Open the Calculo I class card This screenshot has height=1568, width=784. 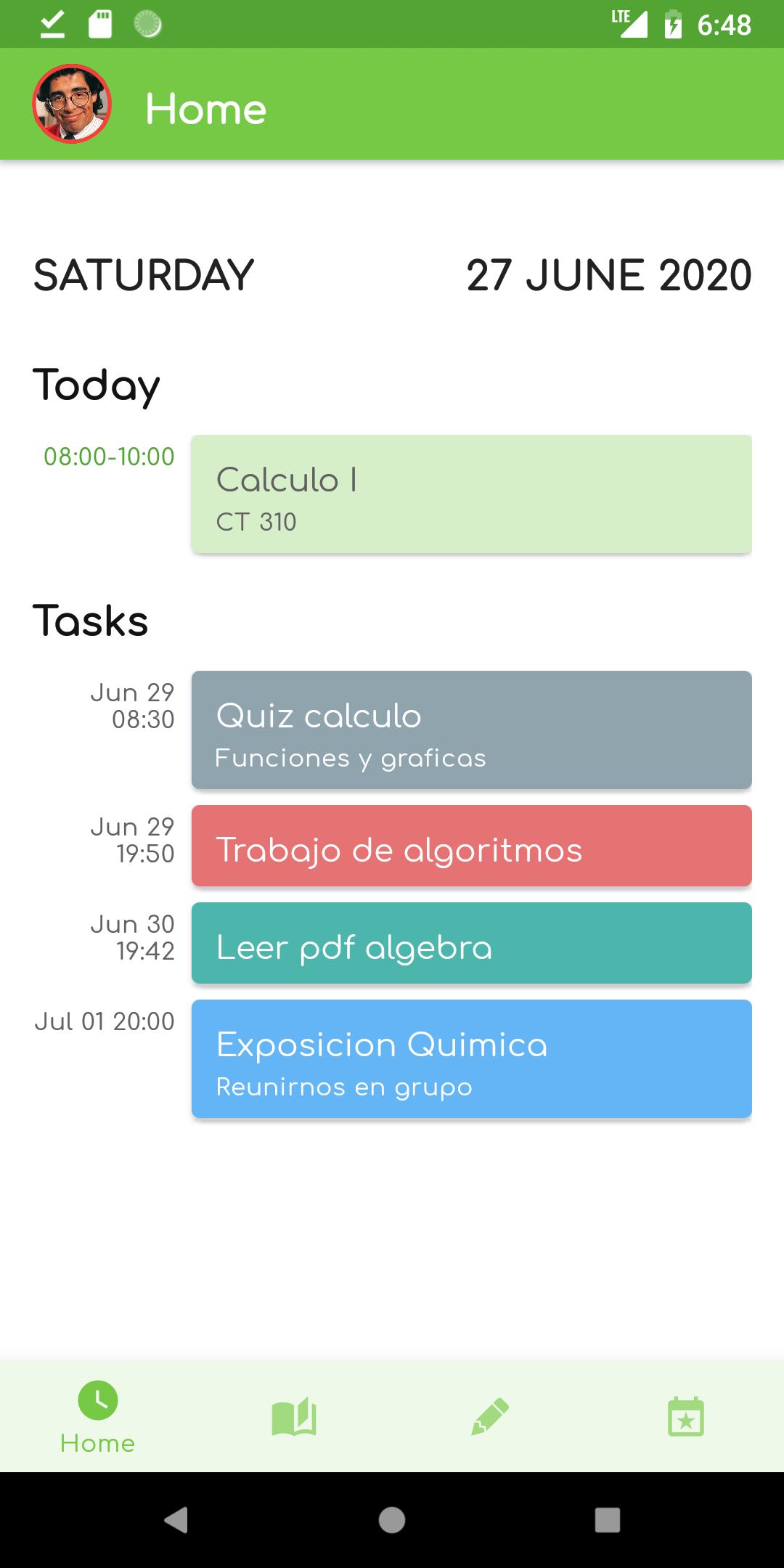[x=471, y=494]
